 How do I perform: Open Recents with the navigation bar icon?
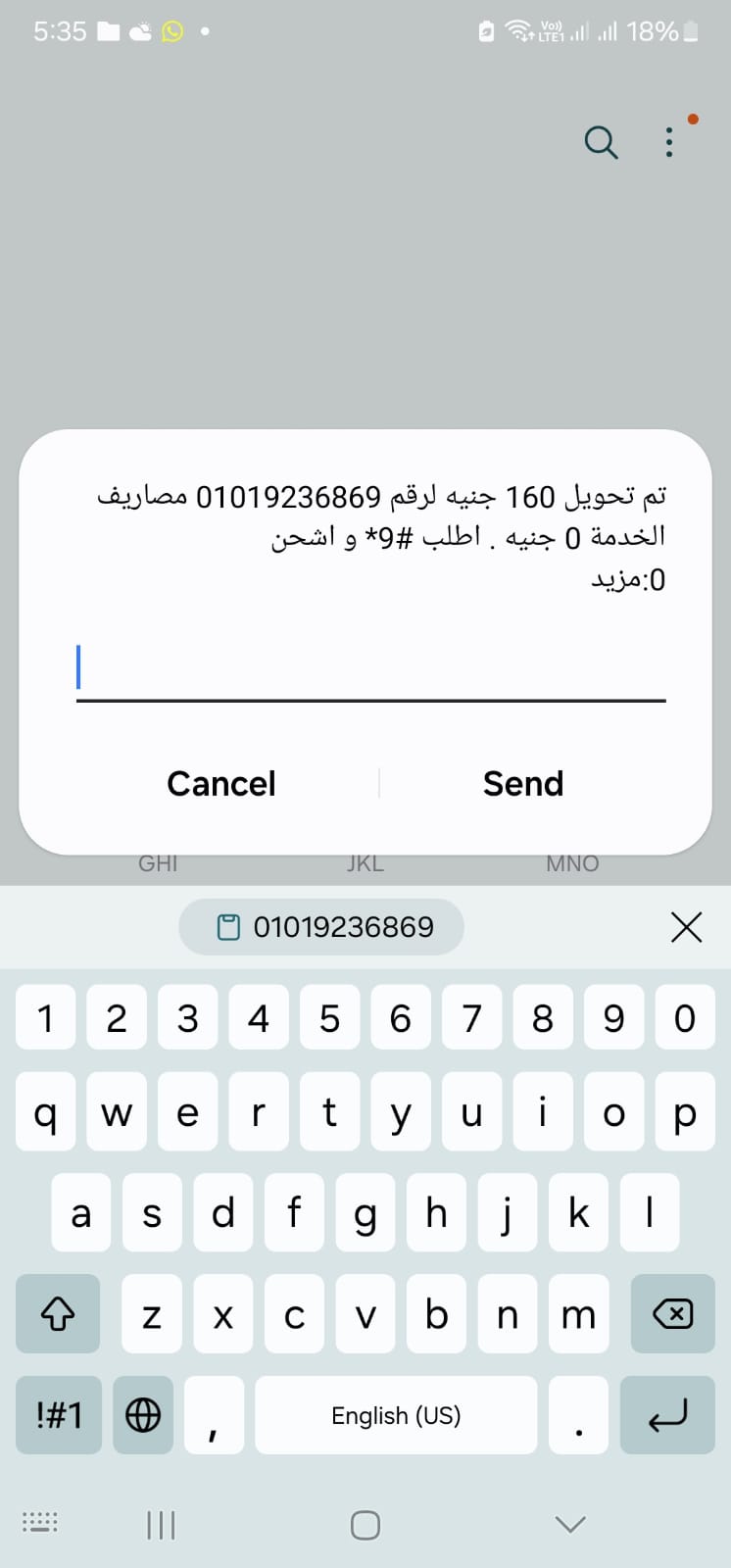point(160,1524)
